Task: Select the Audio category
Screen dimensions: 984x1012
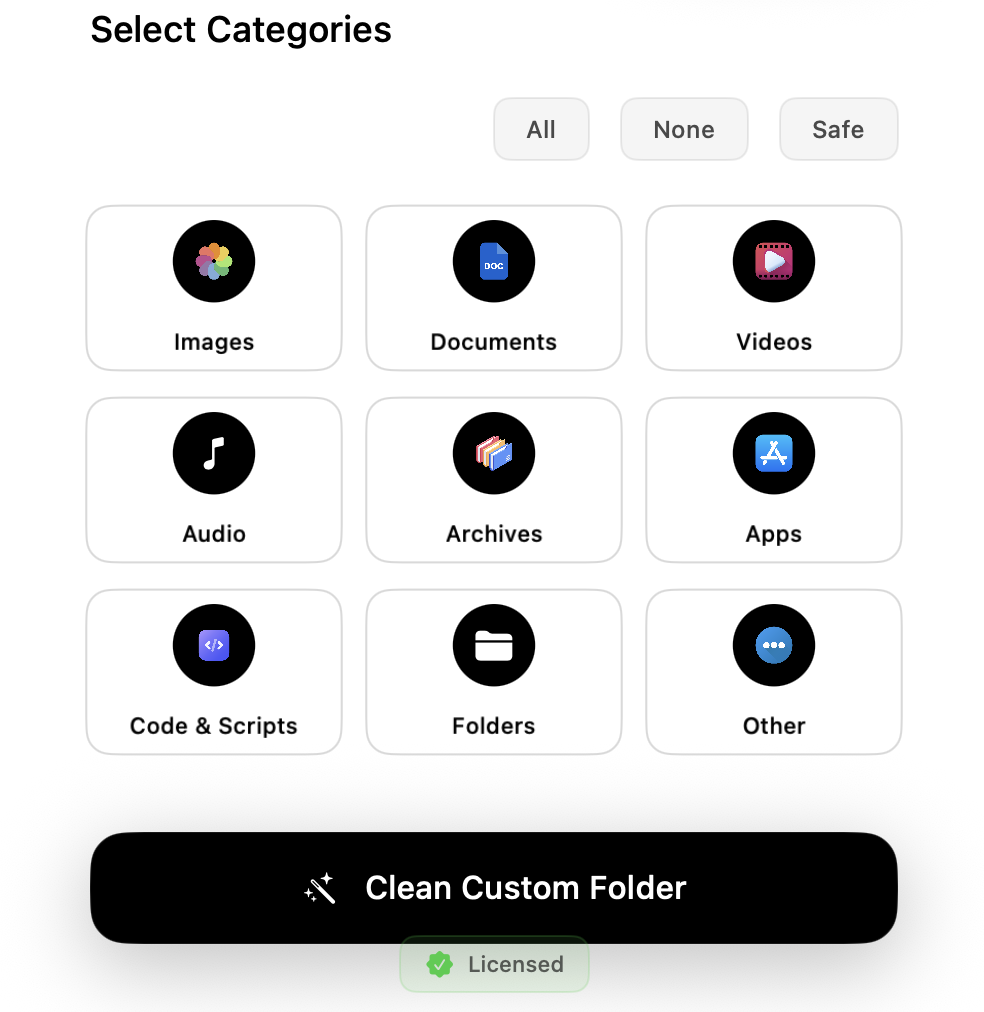Action: pyautogui.click(x=214, y=480)
